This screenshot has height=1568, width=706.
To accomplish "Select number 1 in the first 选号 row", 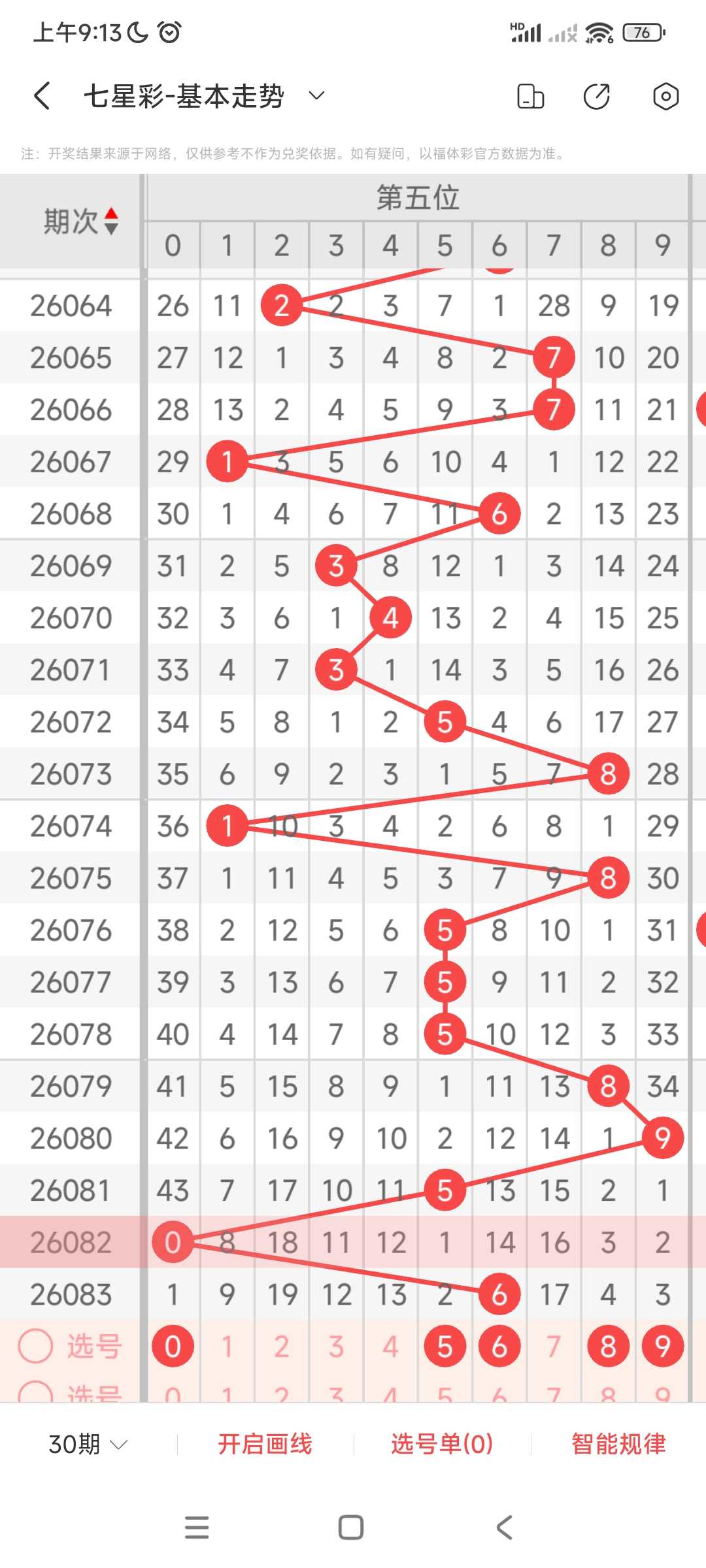I will (227, 1347).
